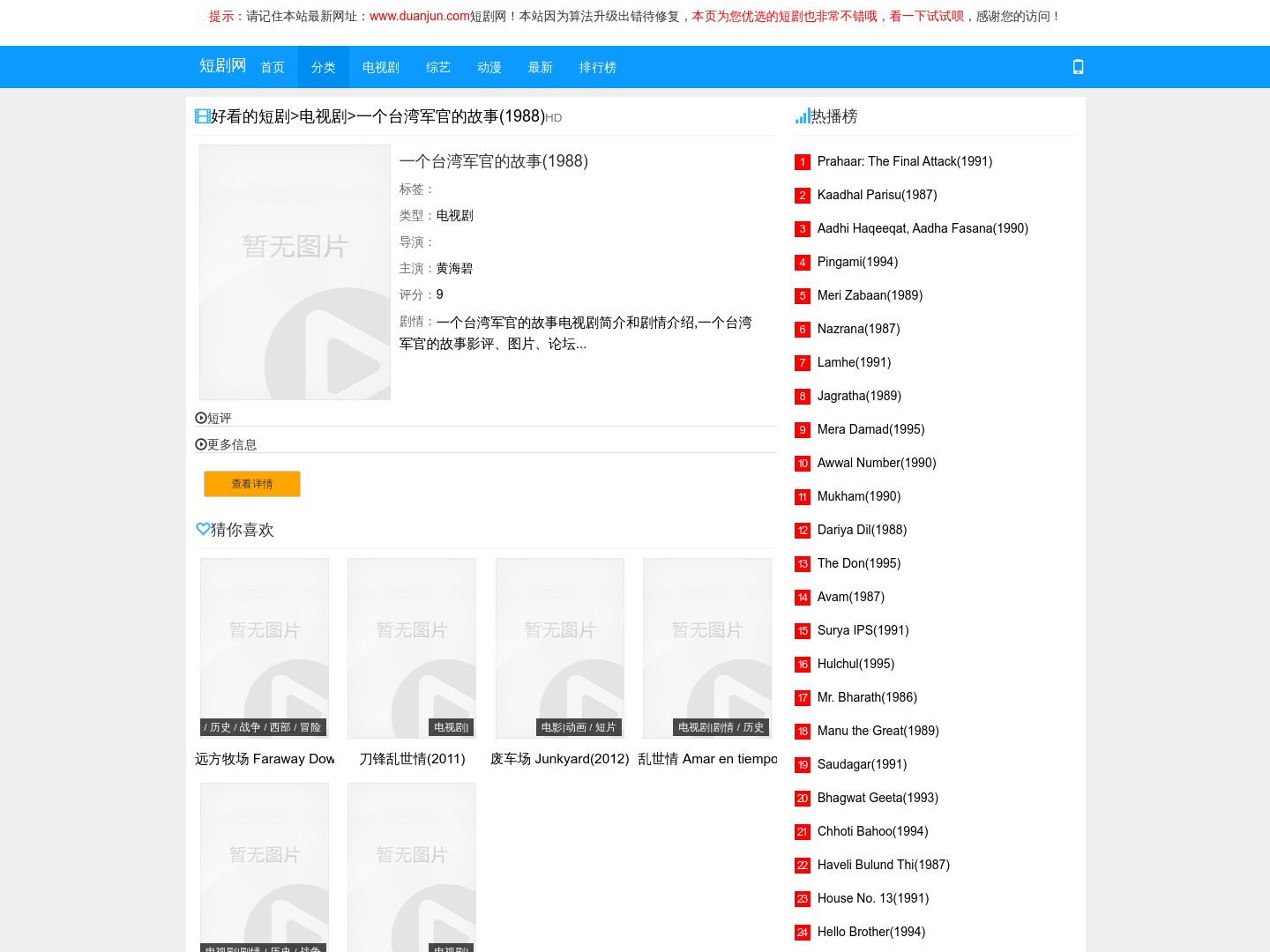Open the 远方牧场 Faraway Downs card
This screenshot has width=1270, height=952.
pyautogui.click(x=265, y=648)
